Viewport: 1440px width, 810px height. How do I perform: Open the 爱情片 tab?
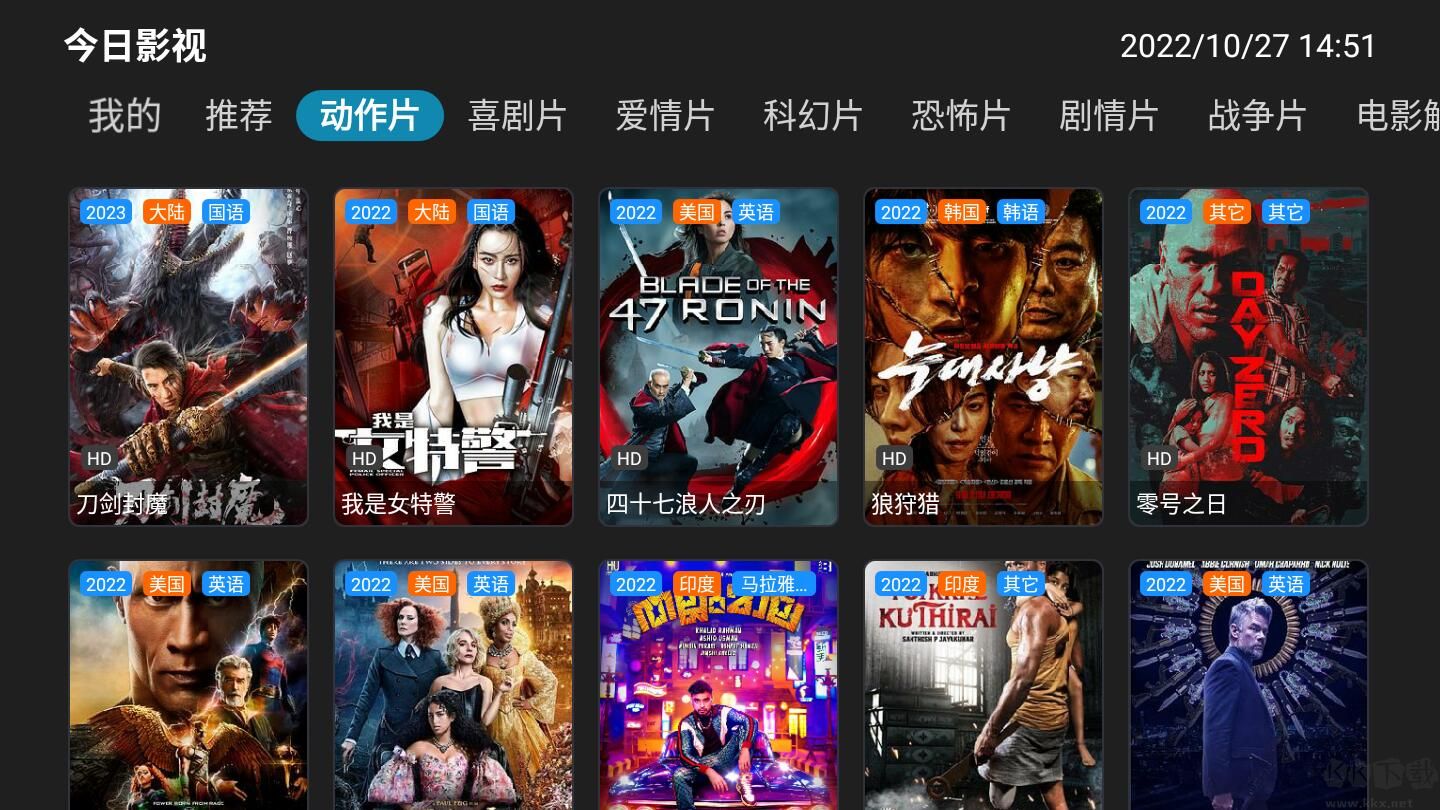click(x=665, y=116)
